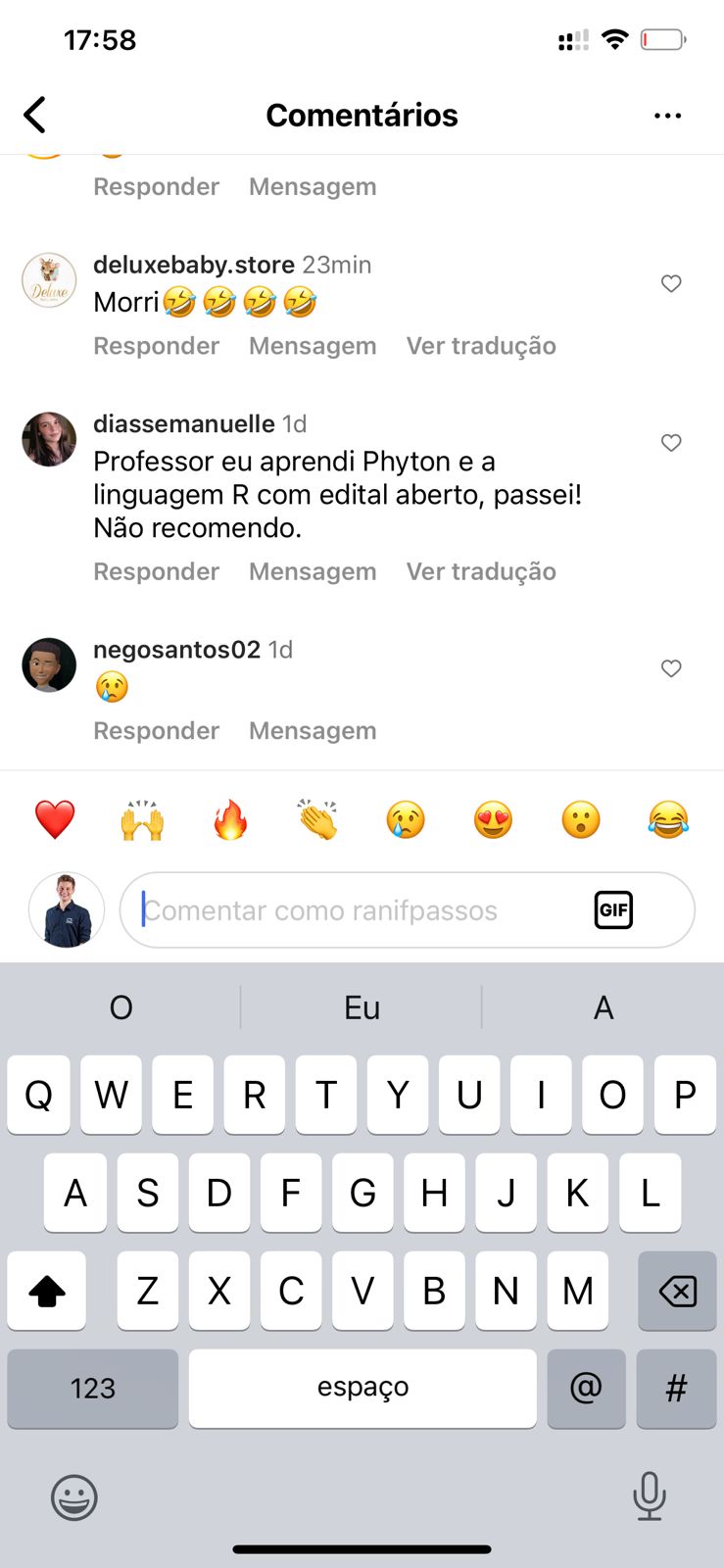The width and height of the screenshot is (724, 1568).
Task: Open the GIF picker in comment box
Action: click(x=613, y=910)
